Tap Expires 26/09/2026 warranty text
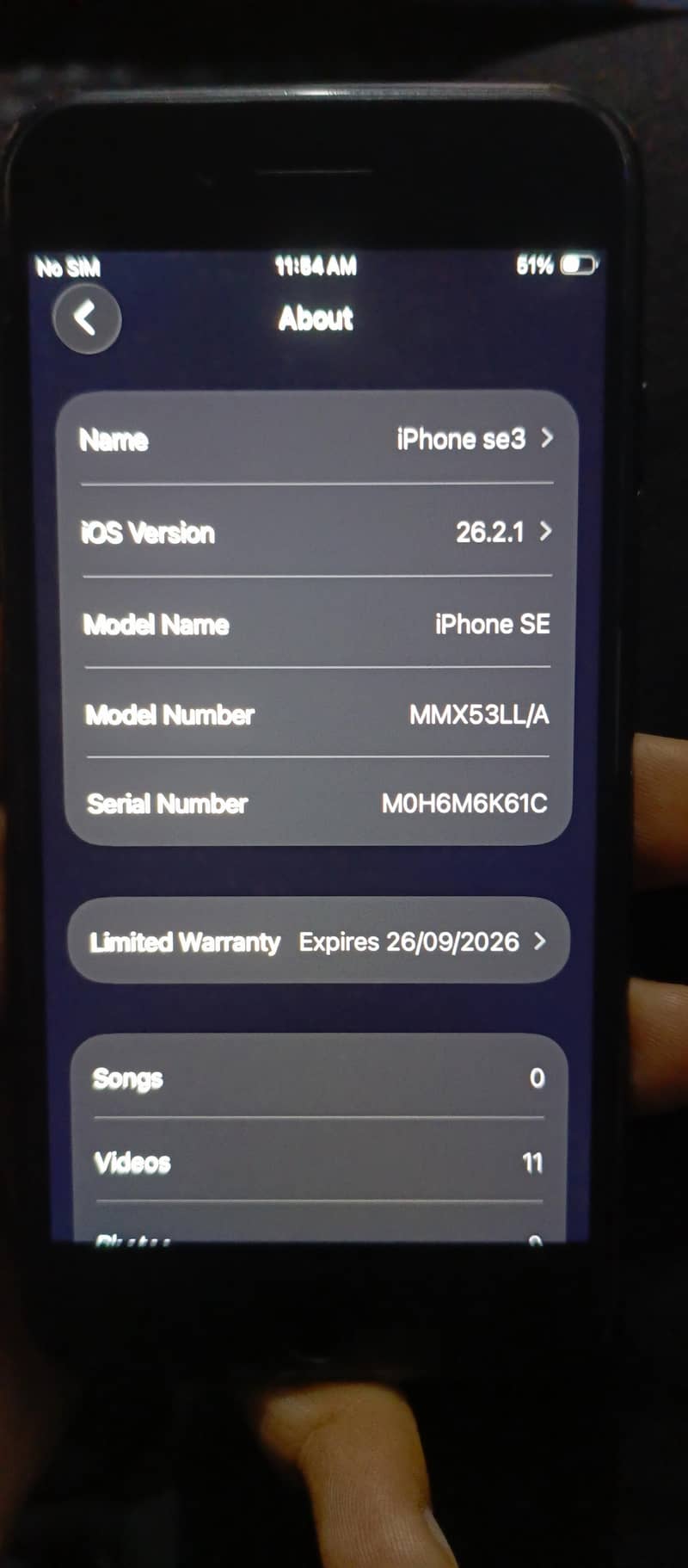The height and width of the screenshot is (1568, 688). pyautogui.click(x=408, y=941)
